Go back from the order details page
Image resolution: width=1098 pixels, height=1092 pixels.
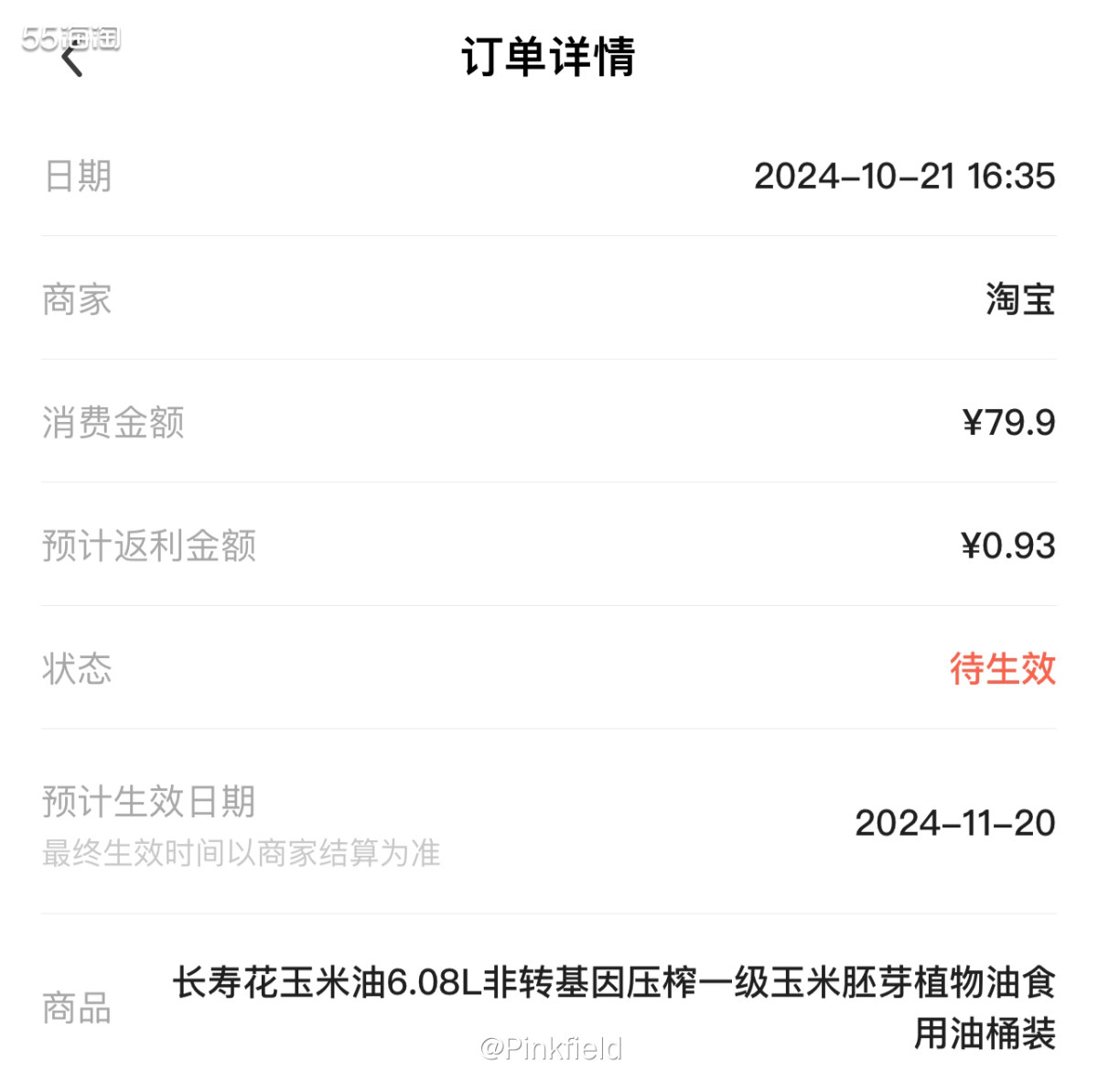coord(72,60)
